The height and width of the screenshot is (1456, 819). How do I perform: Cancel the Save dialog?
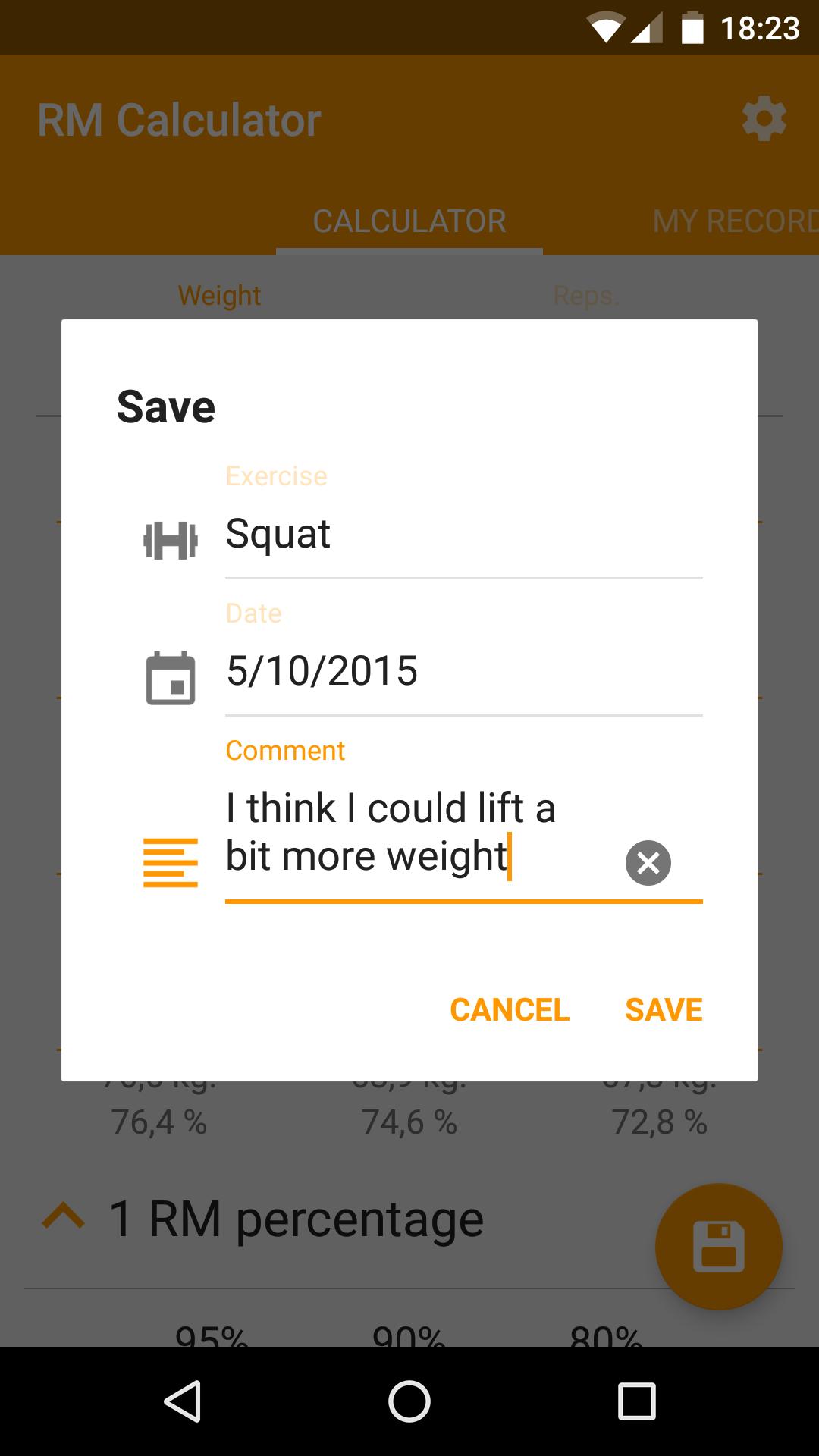pyautogui.click(x=510, y=1010)
